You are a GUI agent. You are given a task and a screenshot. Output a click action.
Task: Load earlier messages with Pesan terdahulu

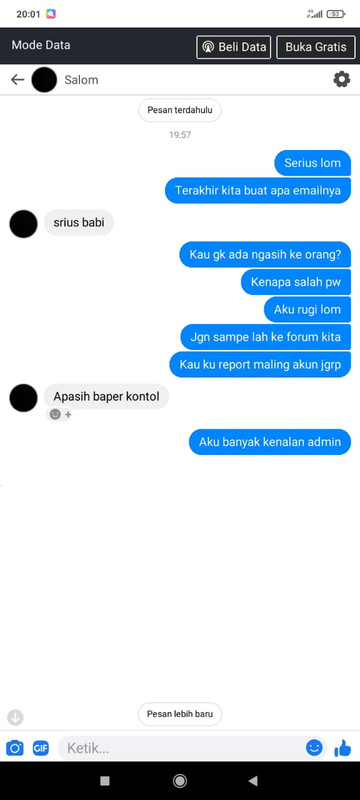tap(180, 110)
